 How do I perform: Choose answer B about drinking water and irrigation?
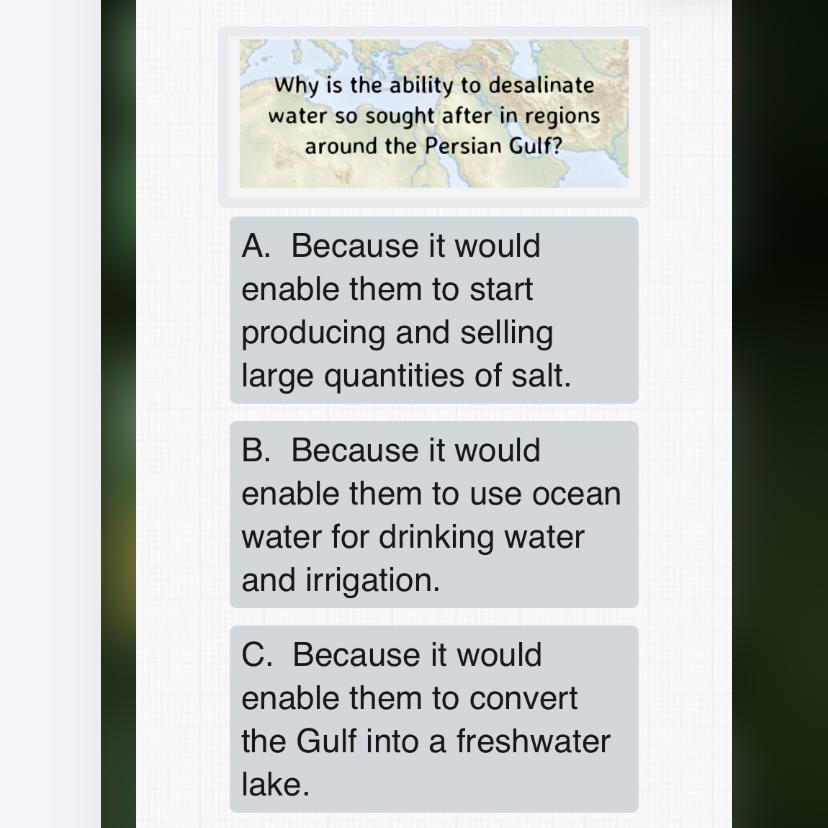[433, 514]
